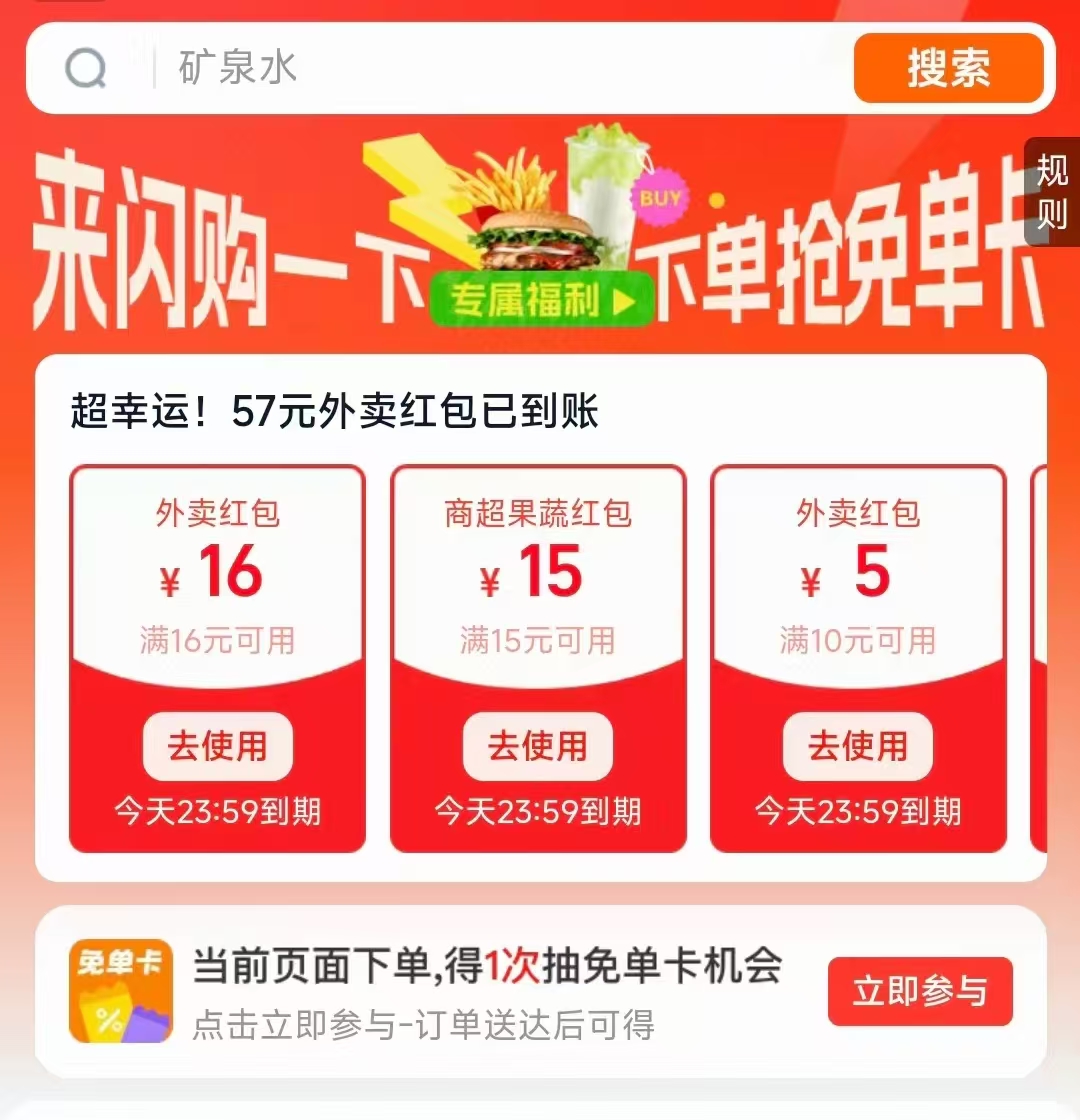Screen dimensions: 1080x1120
Task: Open the 矿泉水 search field
Action: click(480, 68)
